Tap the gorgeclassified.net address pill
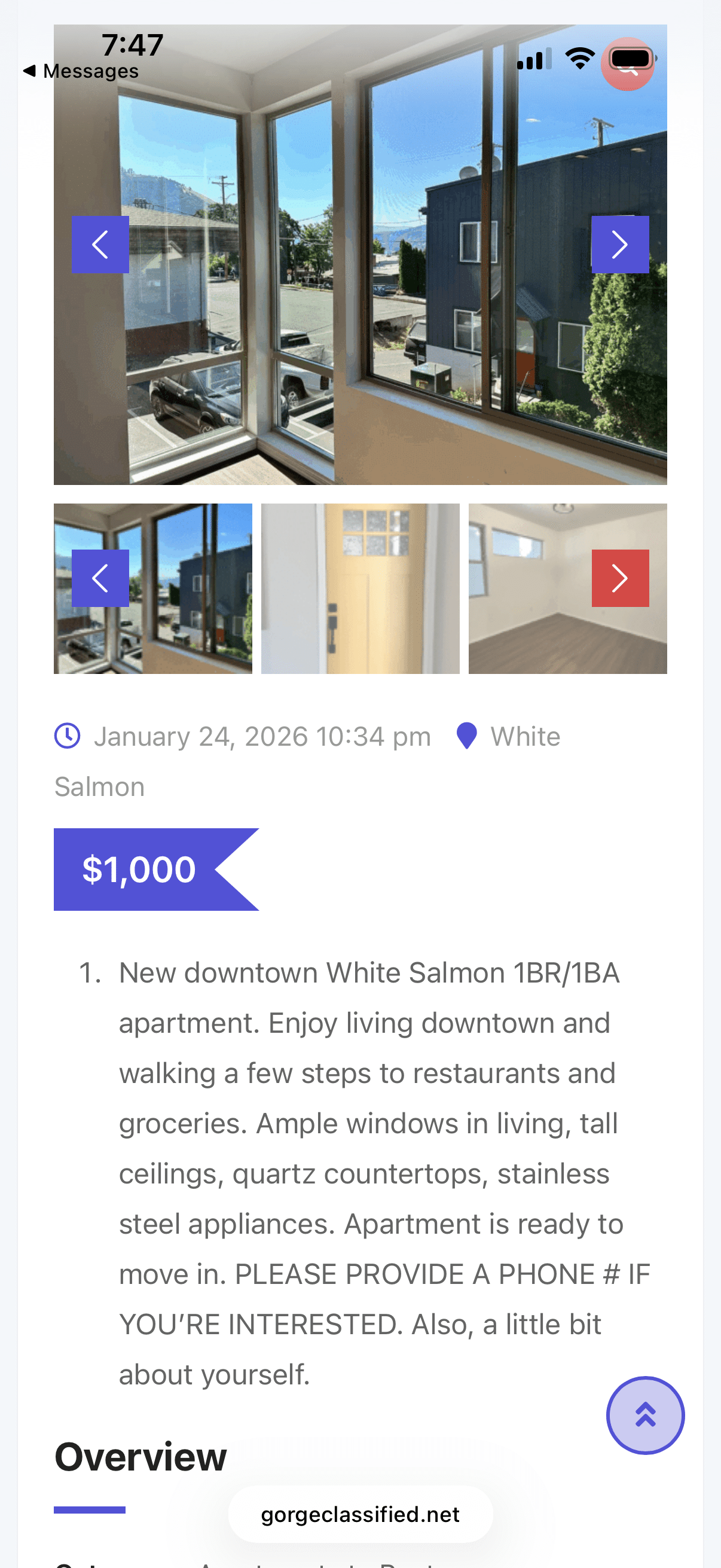Image resolution: width=721 pixels, height=1568 pixels. (360, 1514)
